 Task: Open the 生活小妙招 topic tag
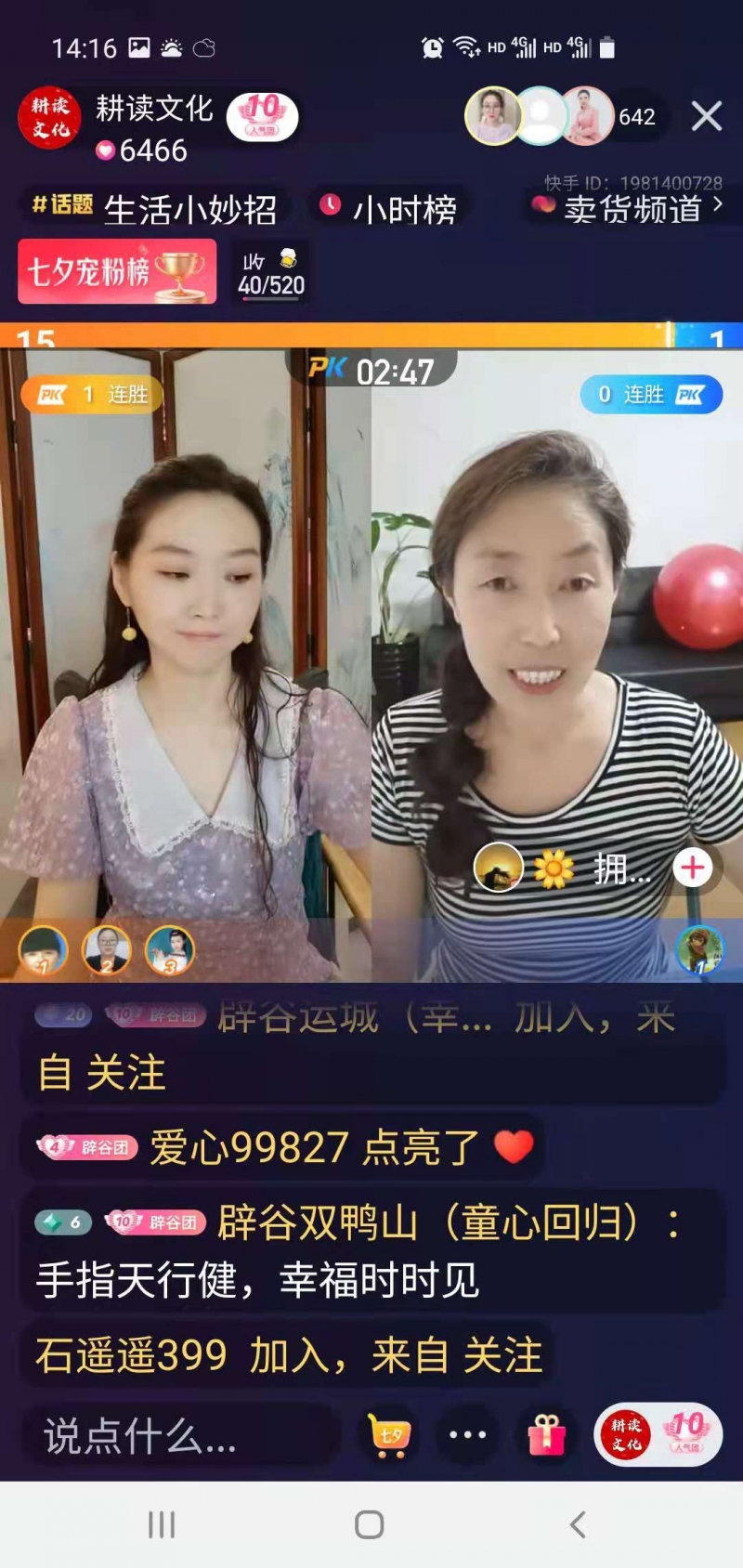point(154,210)
